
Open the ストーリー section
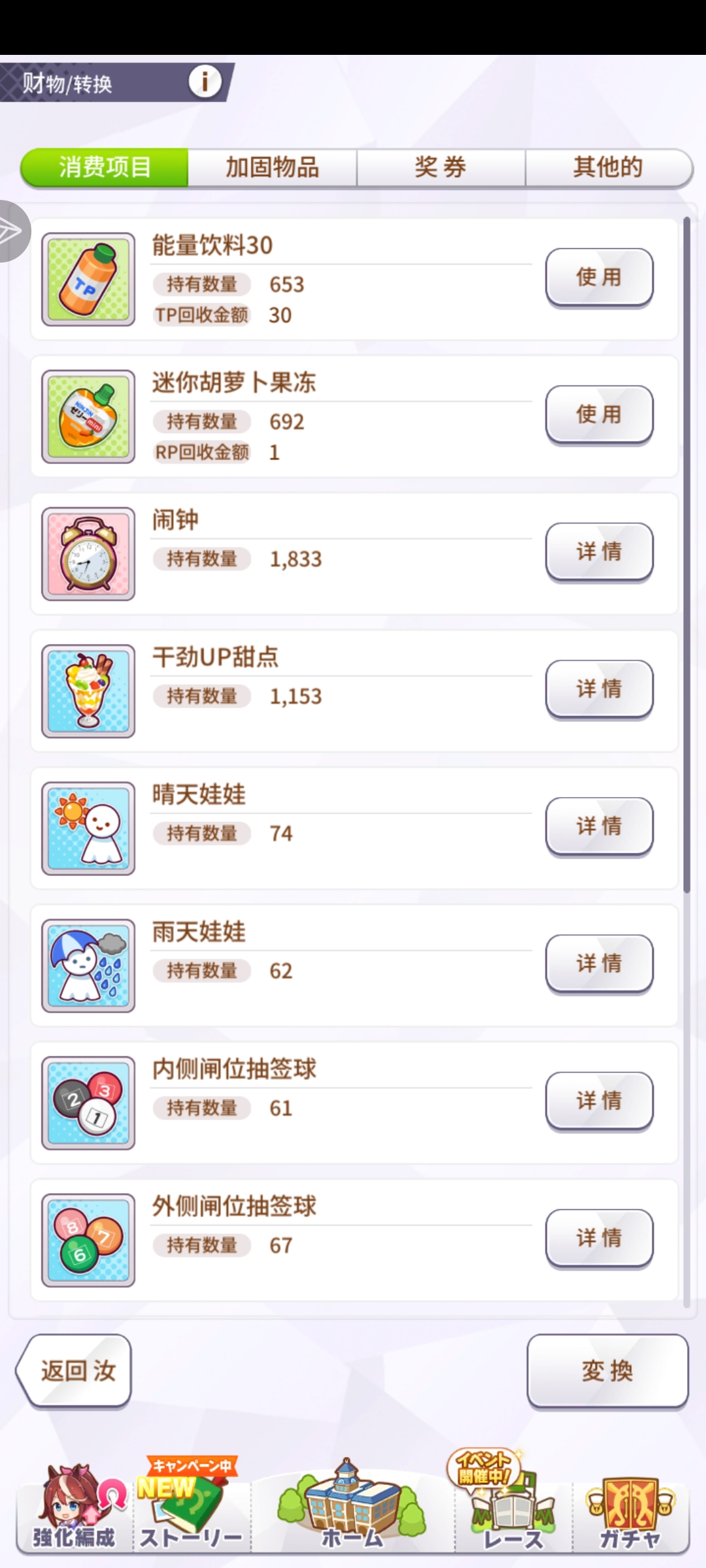(191, 1514)
